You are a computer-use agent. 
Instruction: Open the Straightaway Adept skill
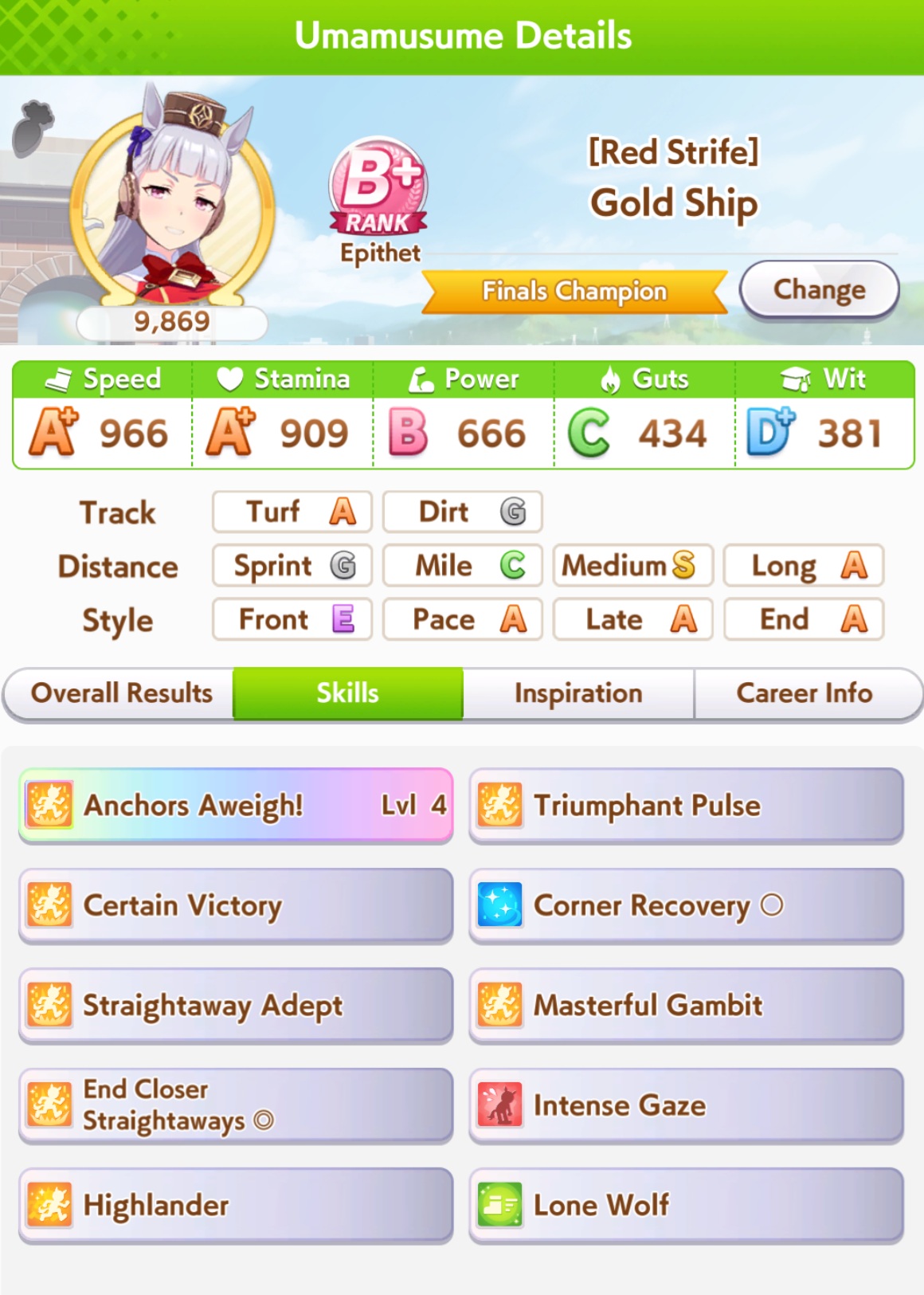(236, 1005)
